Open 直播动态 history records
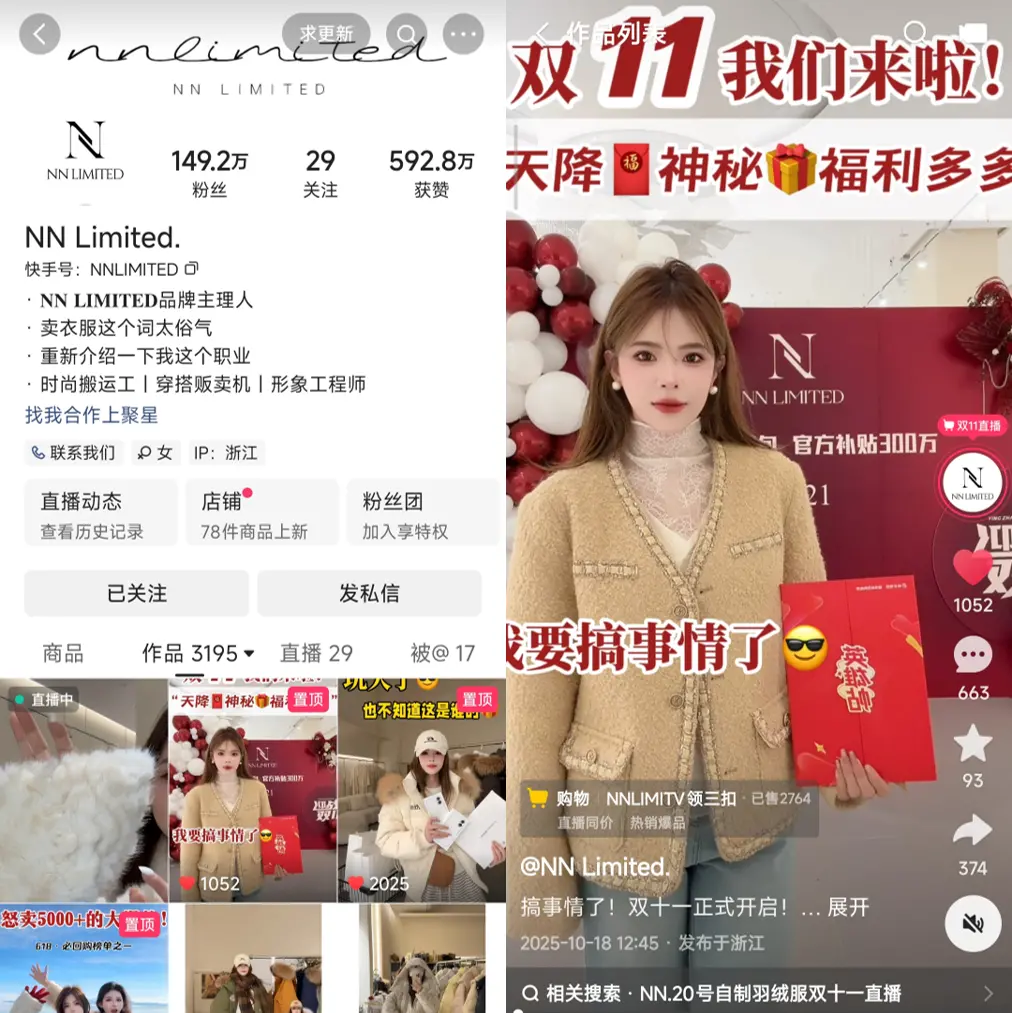 pyautogui.click(x=100, y=514)
